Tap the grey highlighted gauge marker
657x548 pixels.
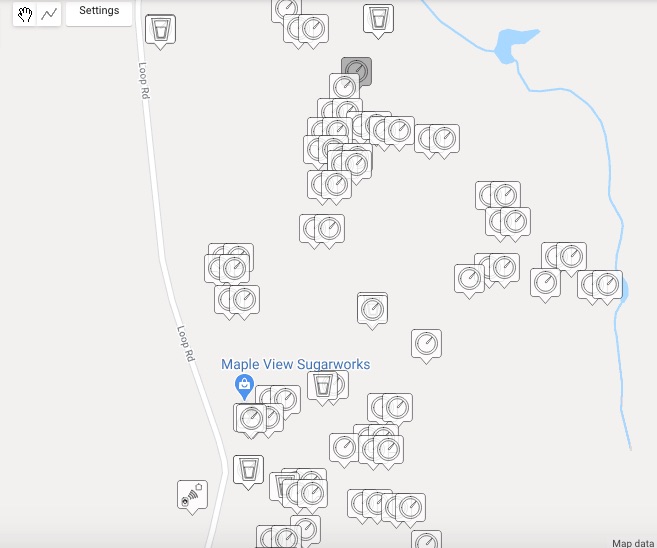coord(356,71)
